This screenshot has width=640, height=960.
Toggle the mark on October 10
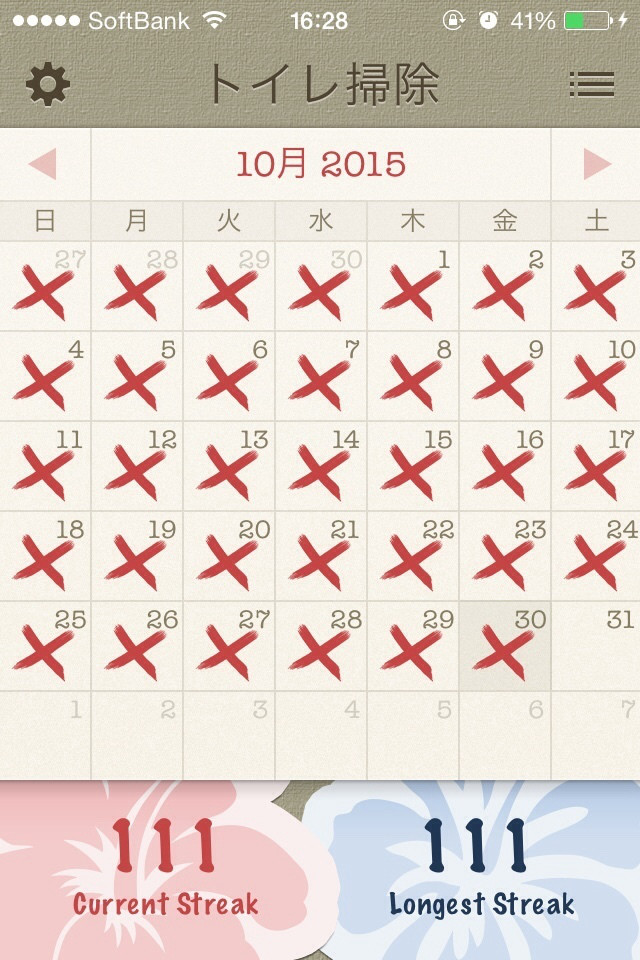[596, 376]
